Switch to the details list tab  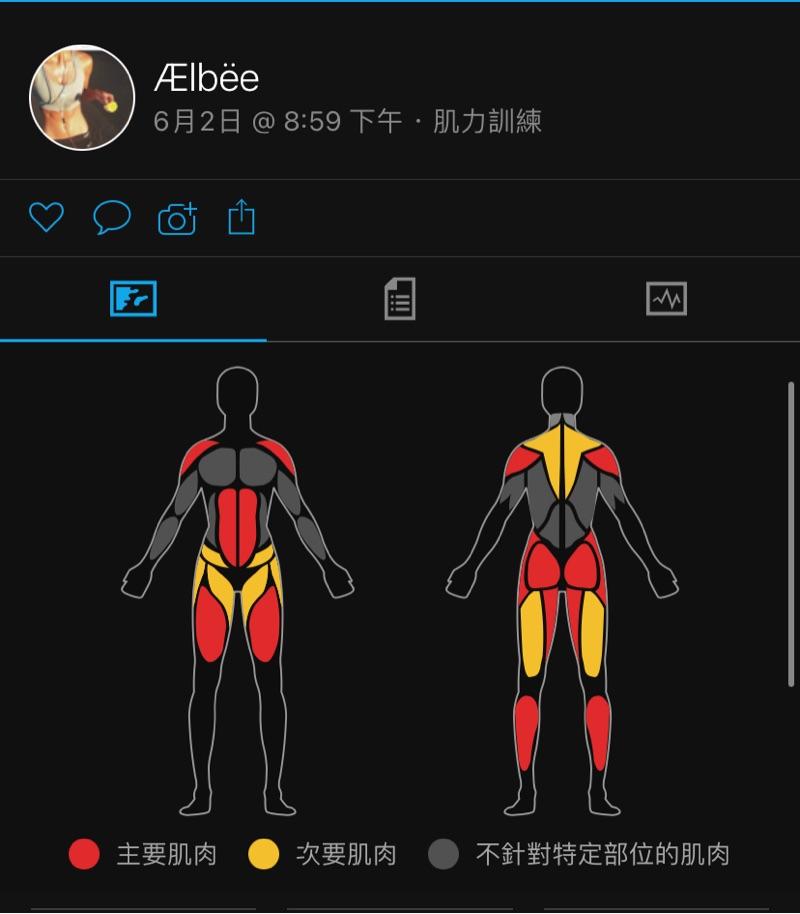[x=400, y=299]
